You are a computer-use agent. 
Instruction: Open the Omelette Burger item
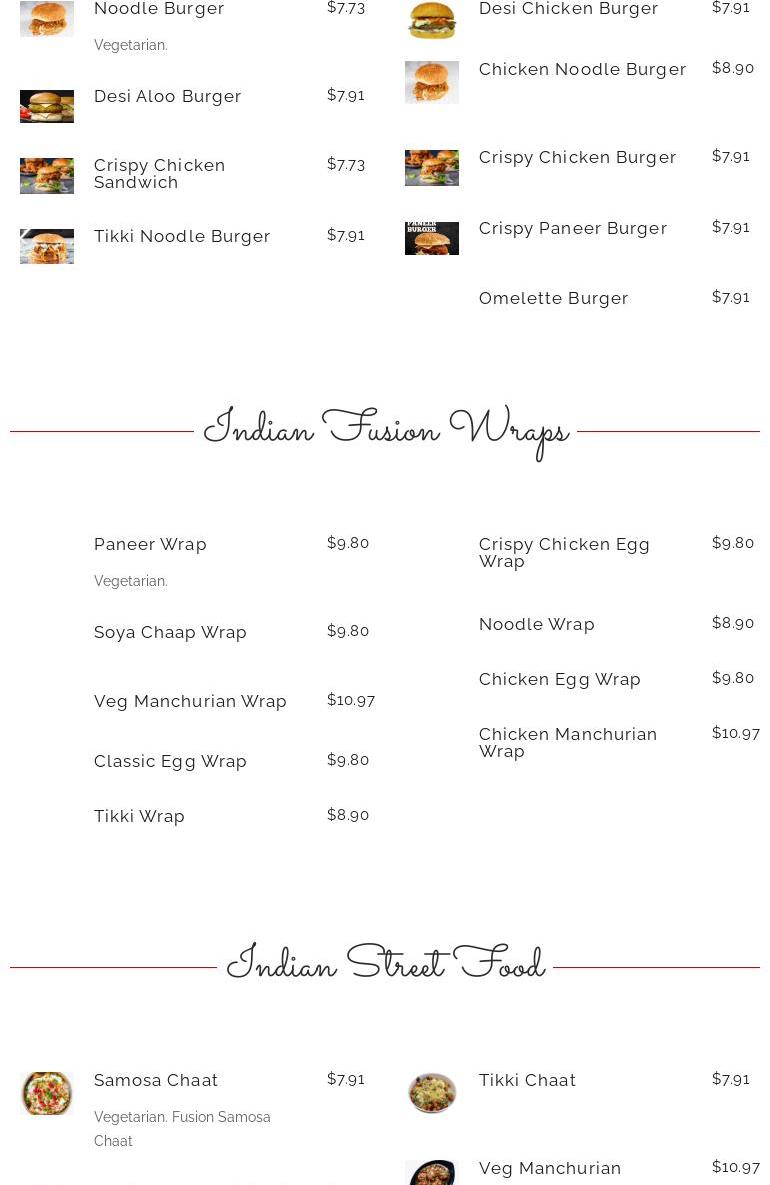pyautogui.click(x=553, y=299)
